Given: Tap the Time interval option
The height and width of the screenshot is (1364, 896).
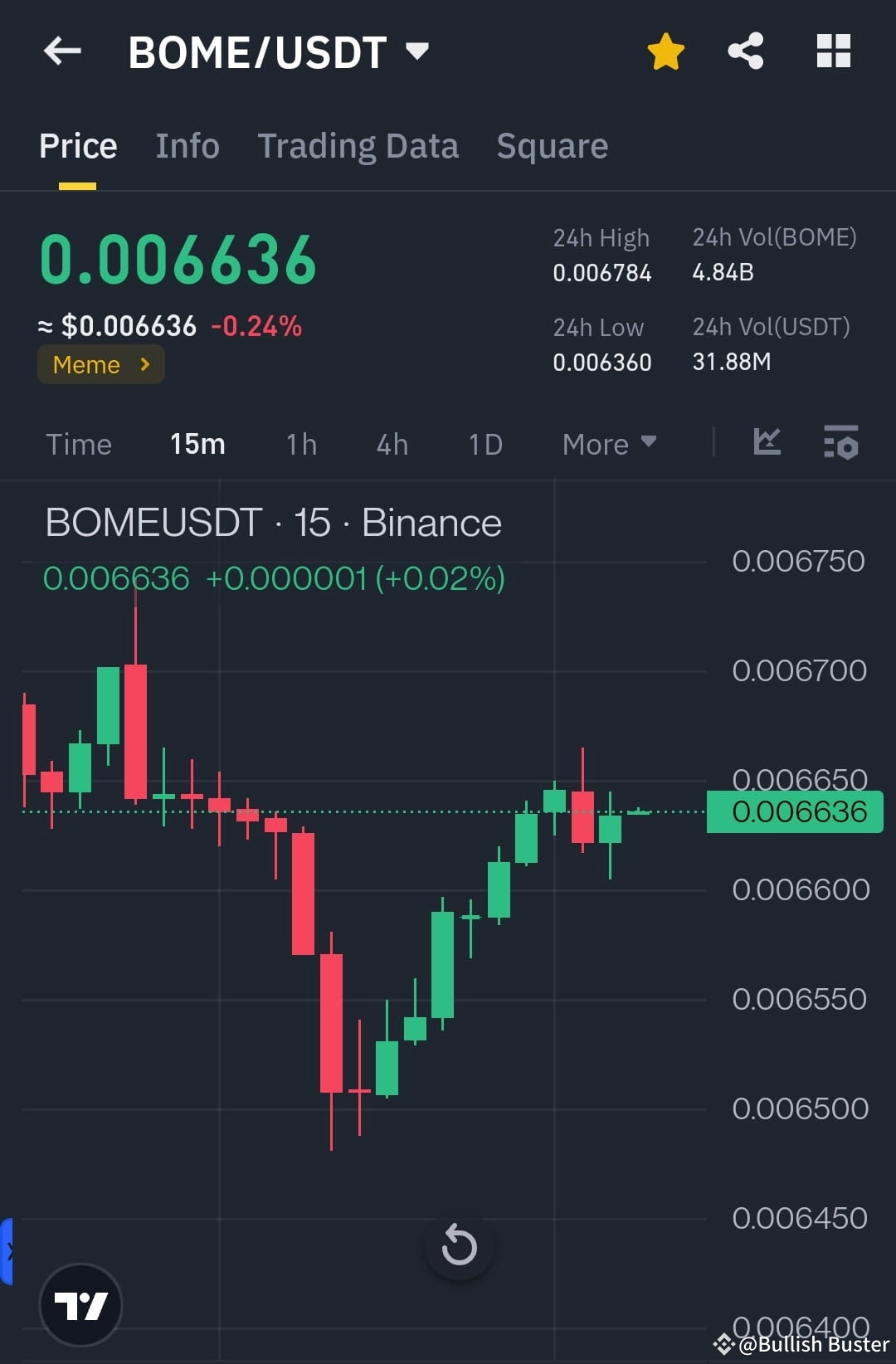Looking at the screenshot, I should point(79,444).
